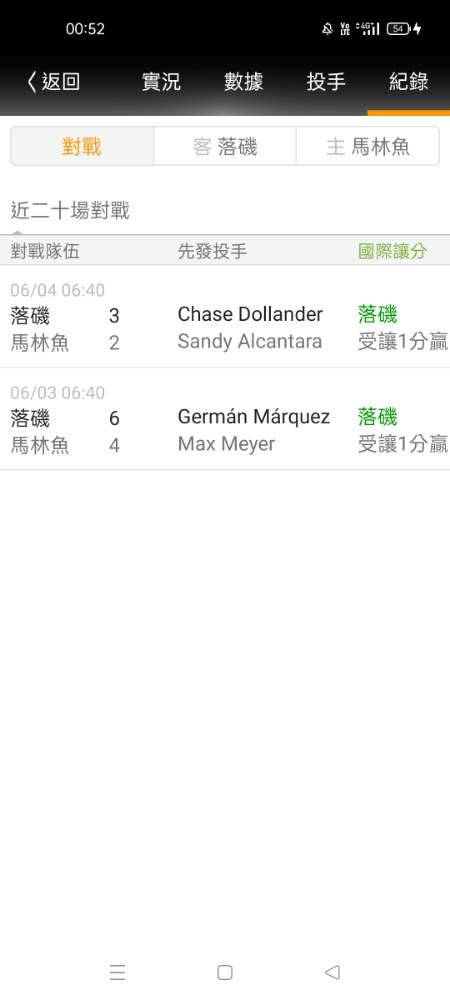Open recent apps from the navigation bar
Viewport: 450px width, 1000px height.
[x=117, y=972]
